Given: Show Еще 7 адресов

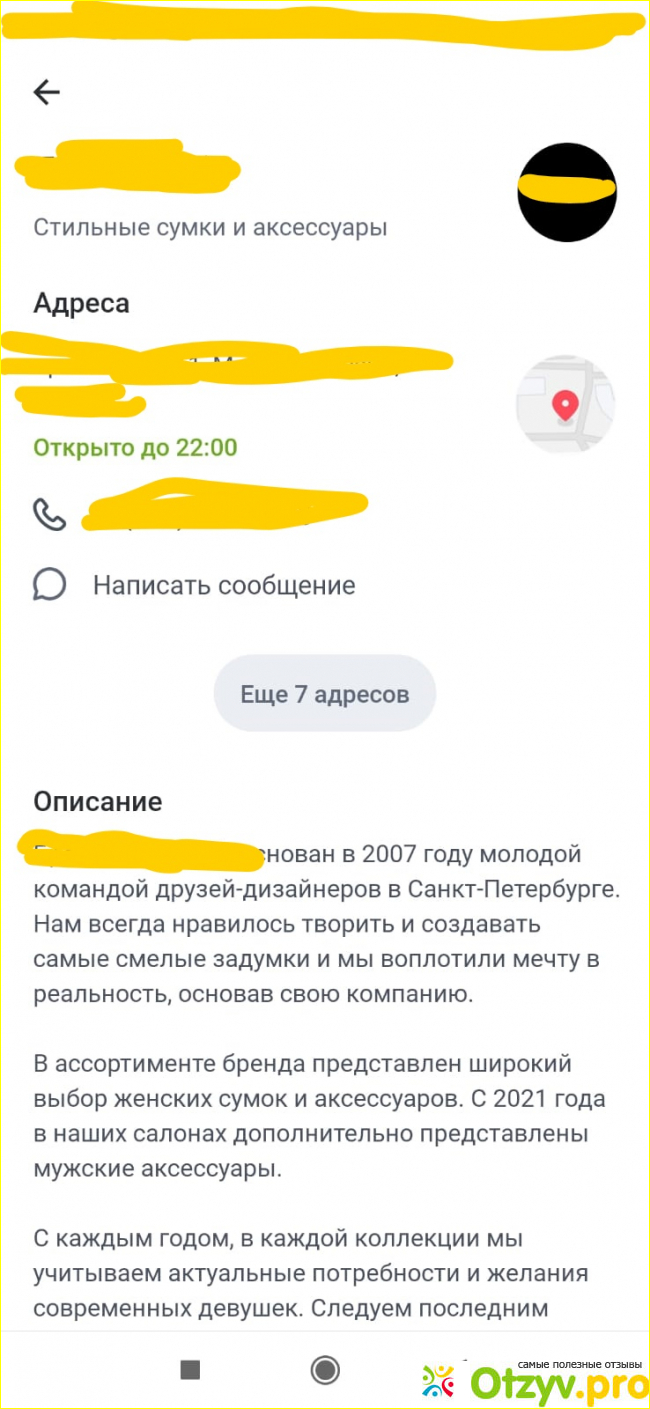Looking at the screenshot, I should 324,694.
